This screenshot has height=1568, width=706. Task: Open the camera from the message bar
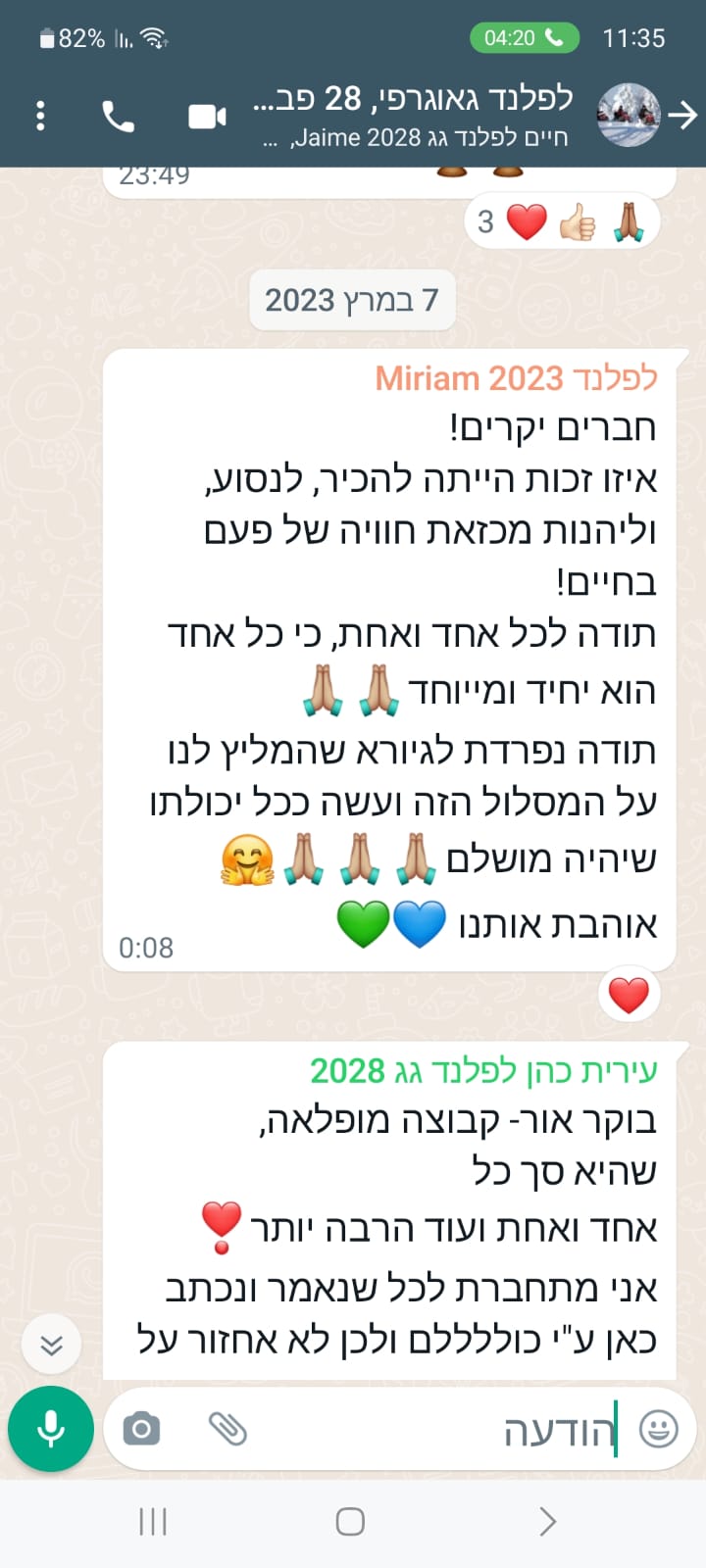(141, 1429)
